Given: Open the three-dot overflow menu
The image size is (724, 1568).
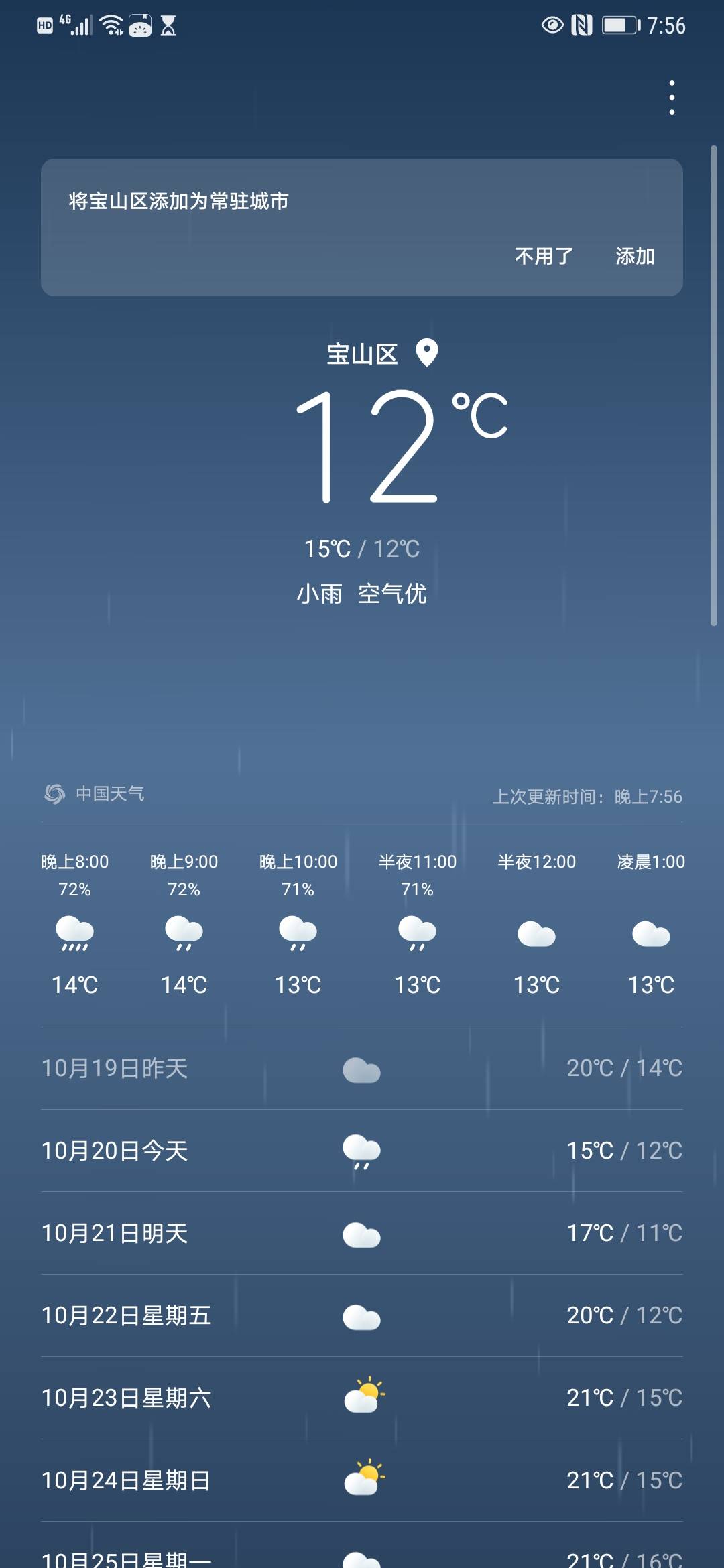Looking at the screenshot, I should [x=672, y=96].
